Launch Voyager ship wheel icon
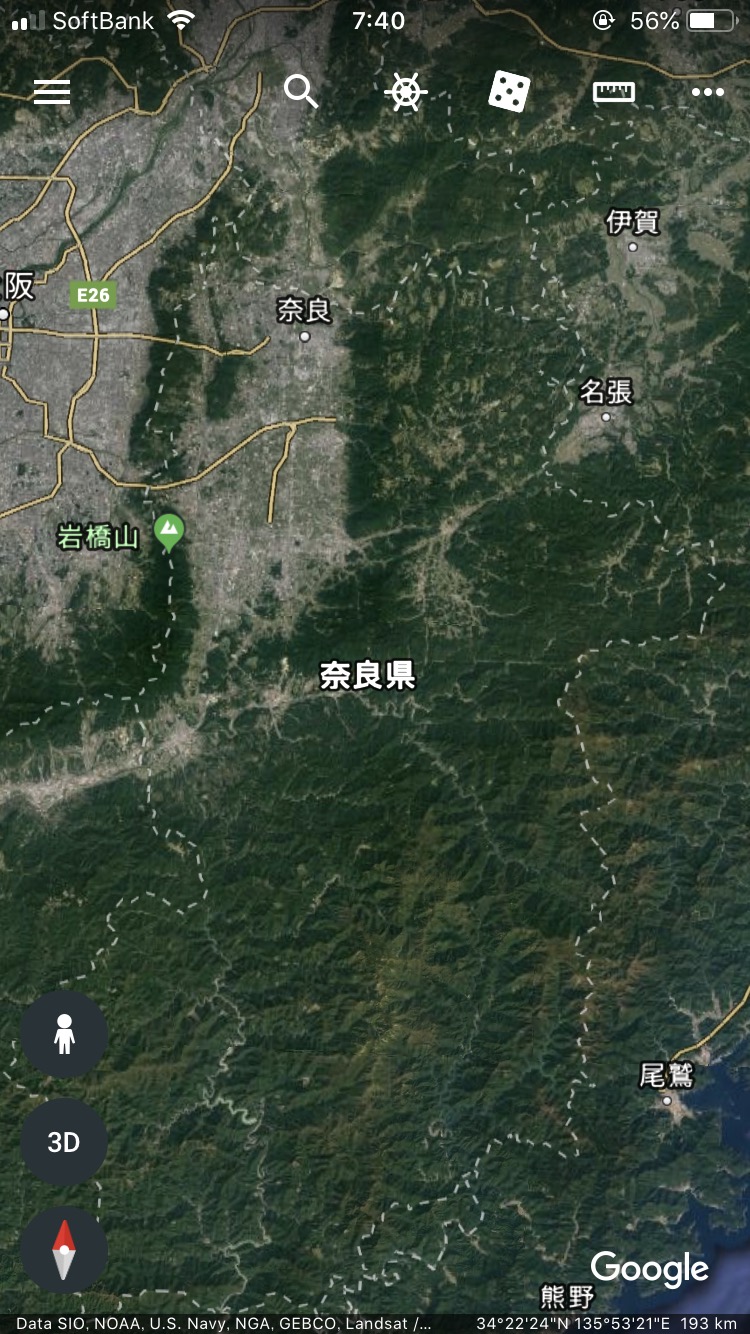750x1334 pixels. point(405,92)
